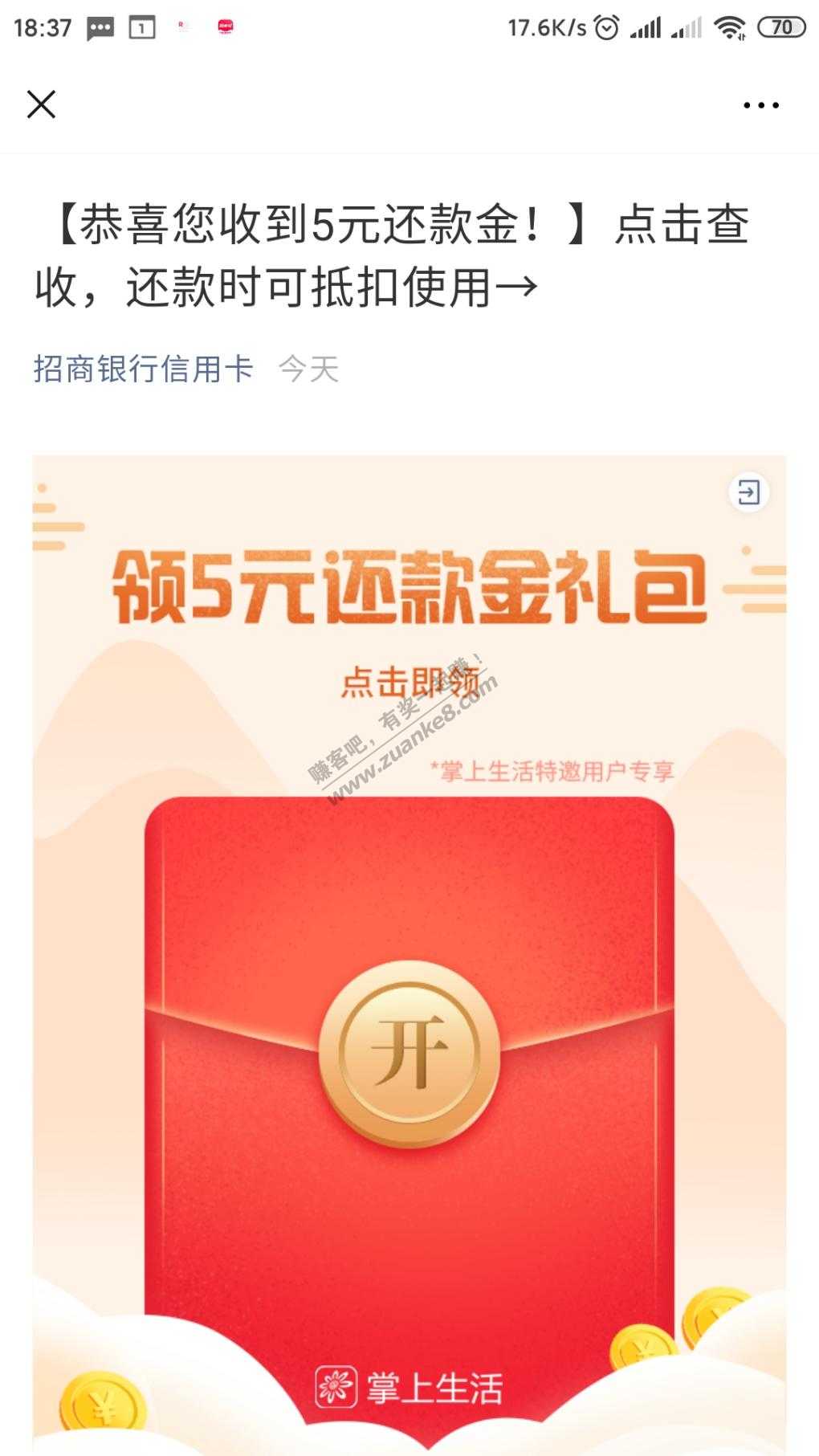Open the 招商银行信用卡 account link
Screen dimensions: 819x1456
pos(144,369)
